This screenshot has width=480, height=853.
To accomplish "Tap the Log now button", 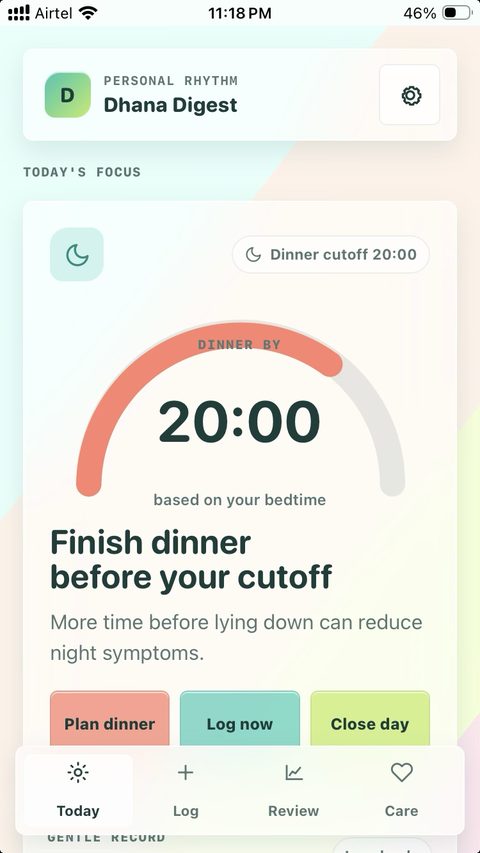I will (239, 721).
